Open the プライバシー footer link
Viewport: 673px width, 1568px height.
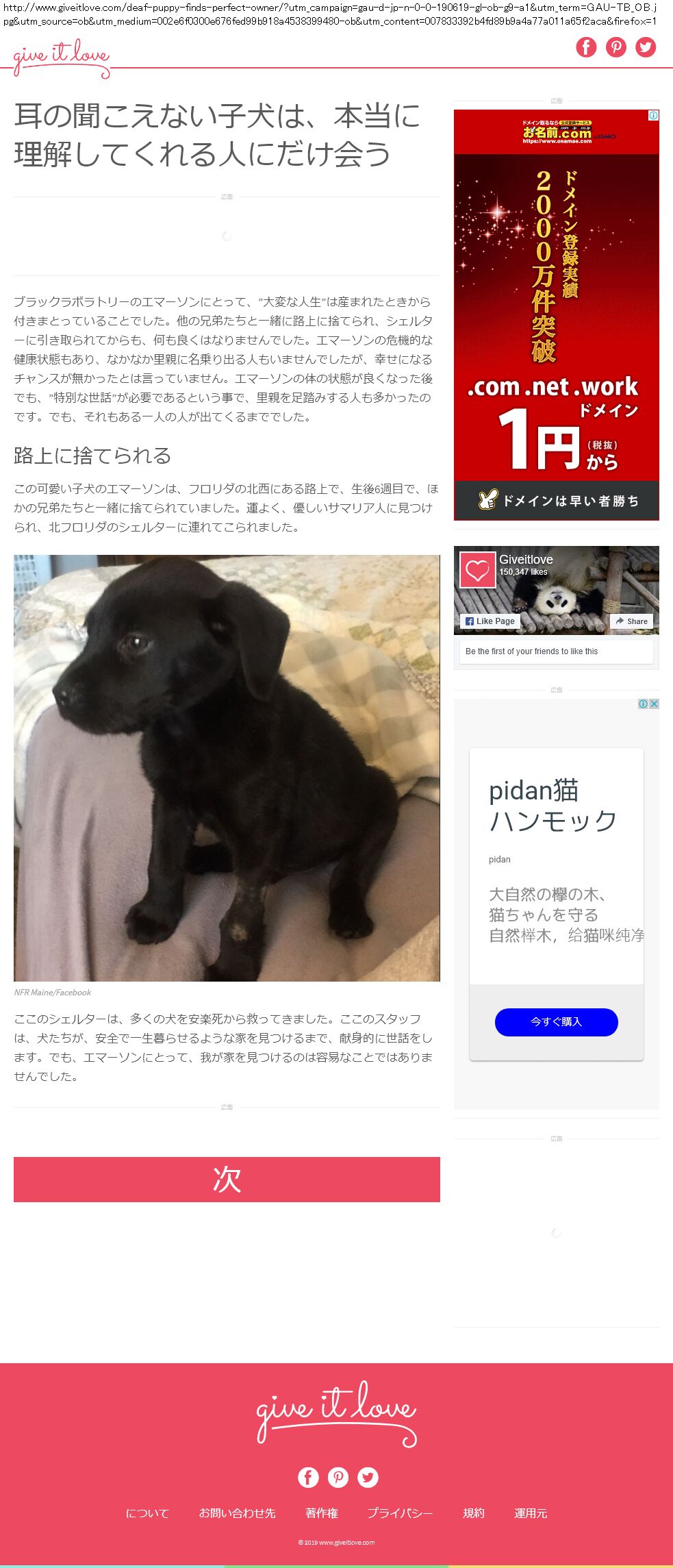(400, 1513)
